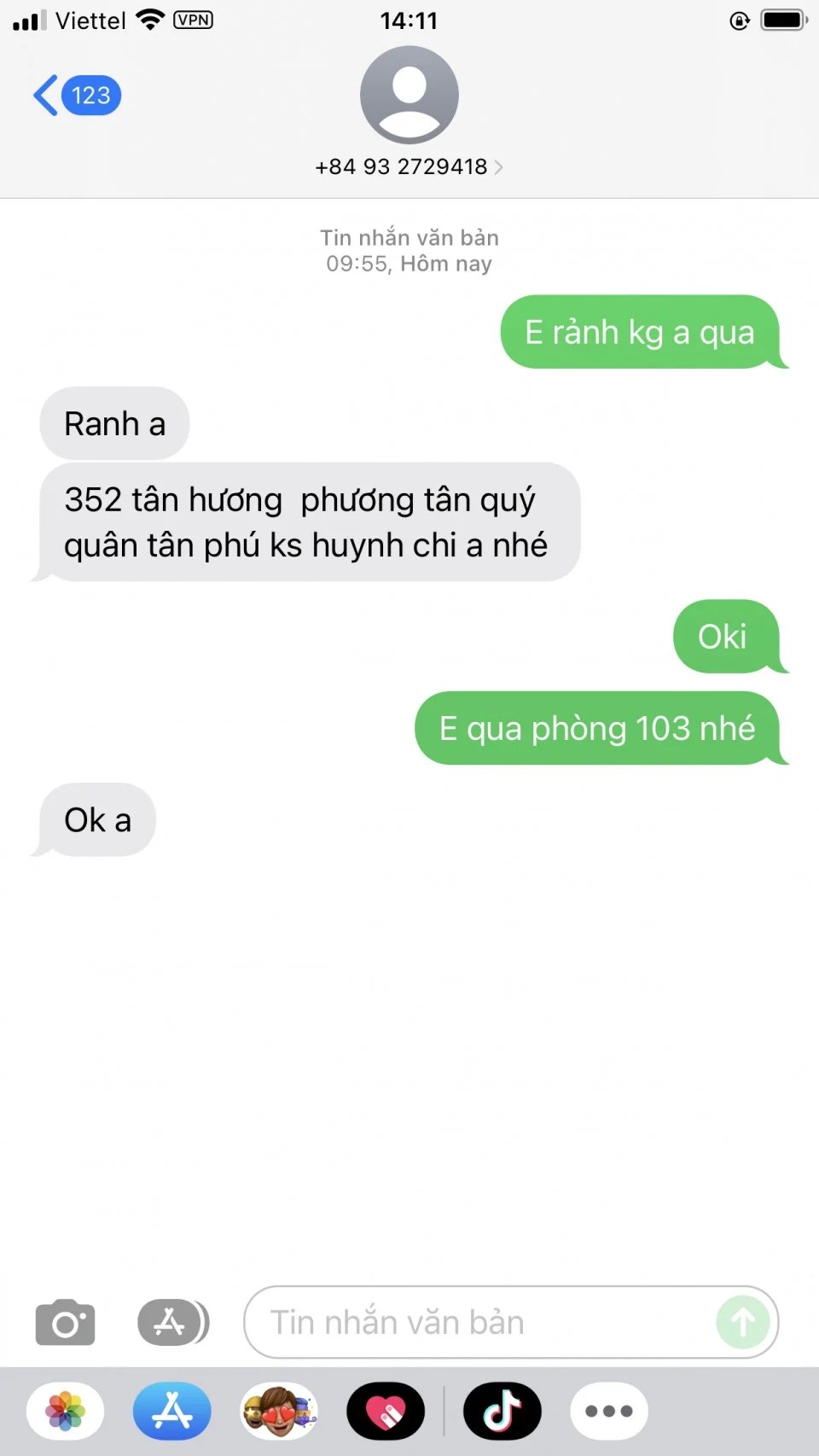Show more apps with the three dots
The width and height of the screenshot is (819, 1456).
(608, 1411)
